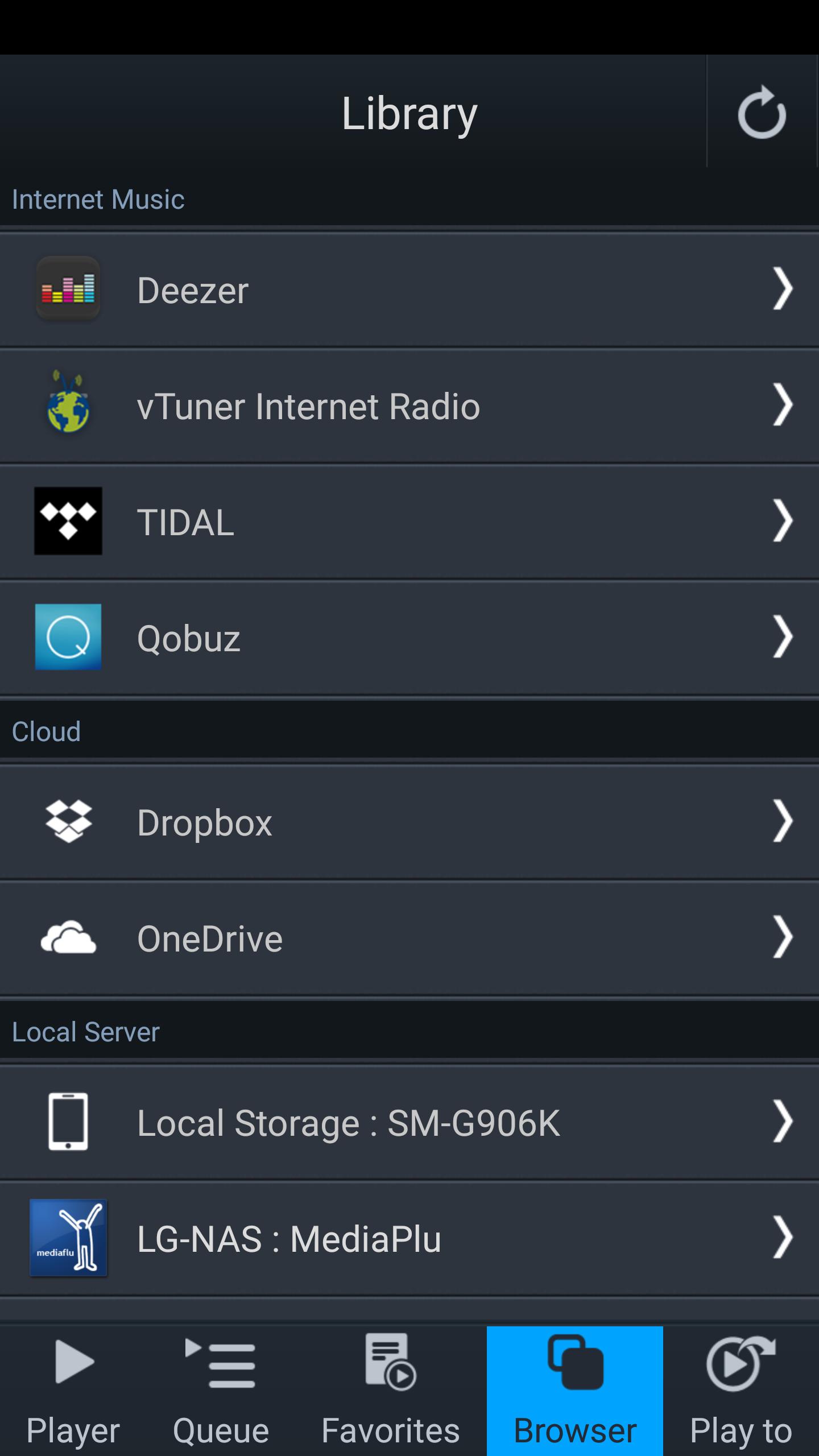Open TIDAL streaming service
The height and width of the screenshot is (1456, 819).
(409, 522)
